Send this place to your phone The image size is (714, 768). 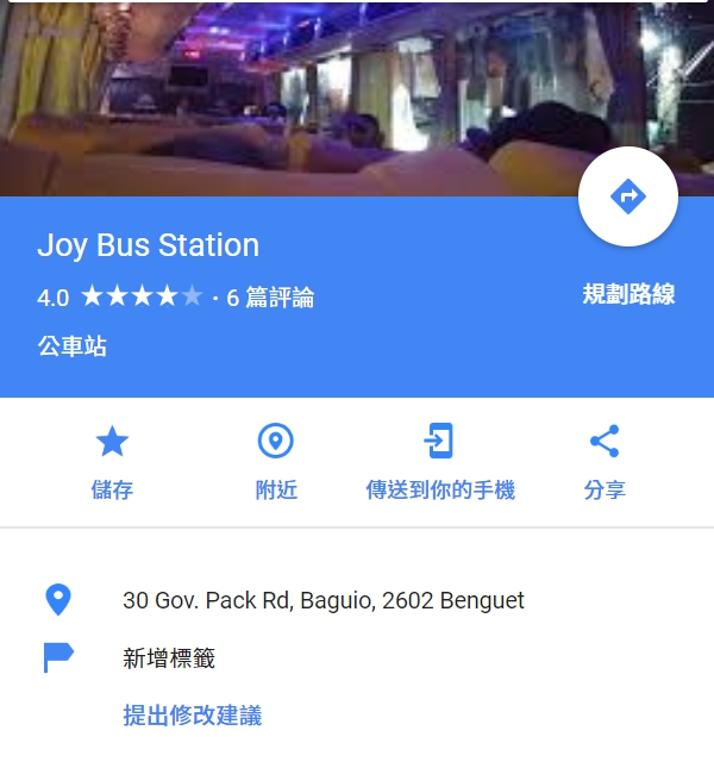click(439, 460)
